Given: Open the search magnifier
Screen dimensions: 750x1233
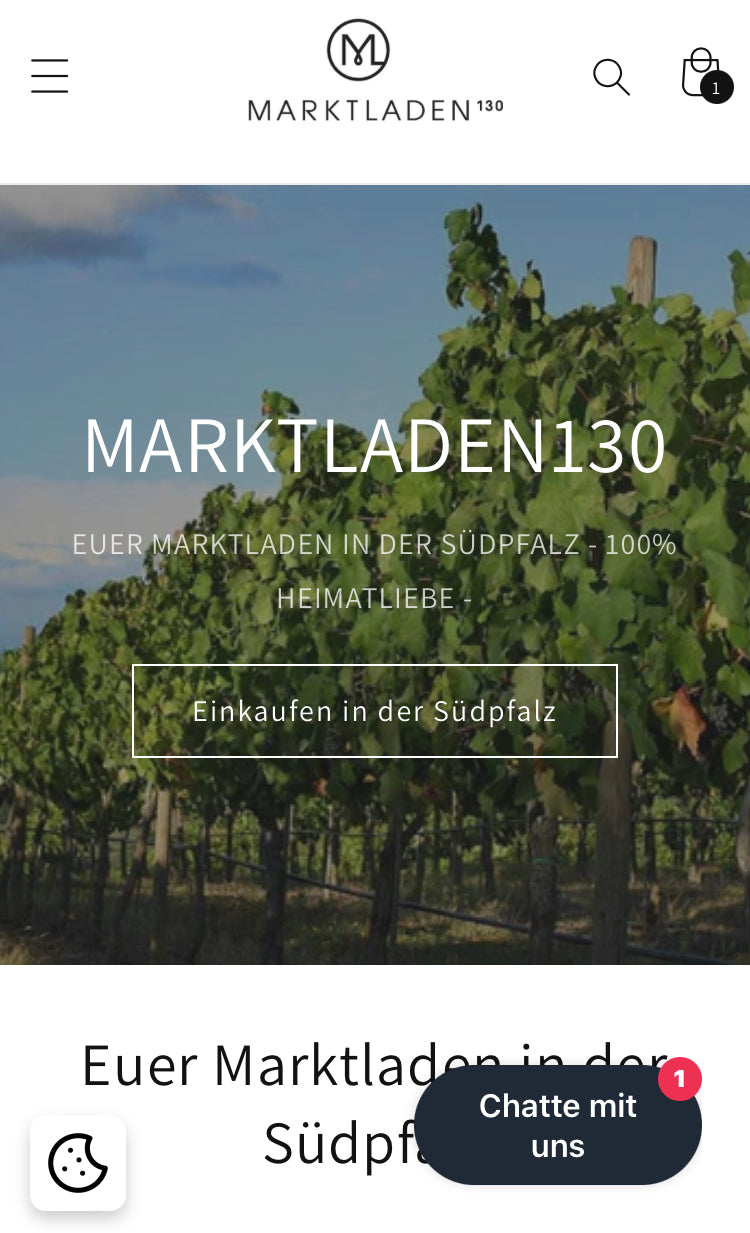Looking at the screenshot, I should 611,77.
